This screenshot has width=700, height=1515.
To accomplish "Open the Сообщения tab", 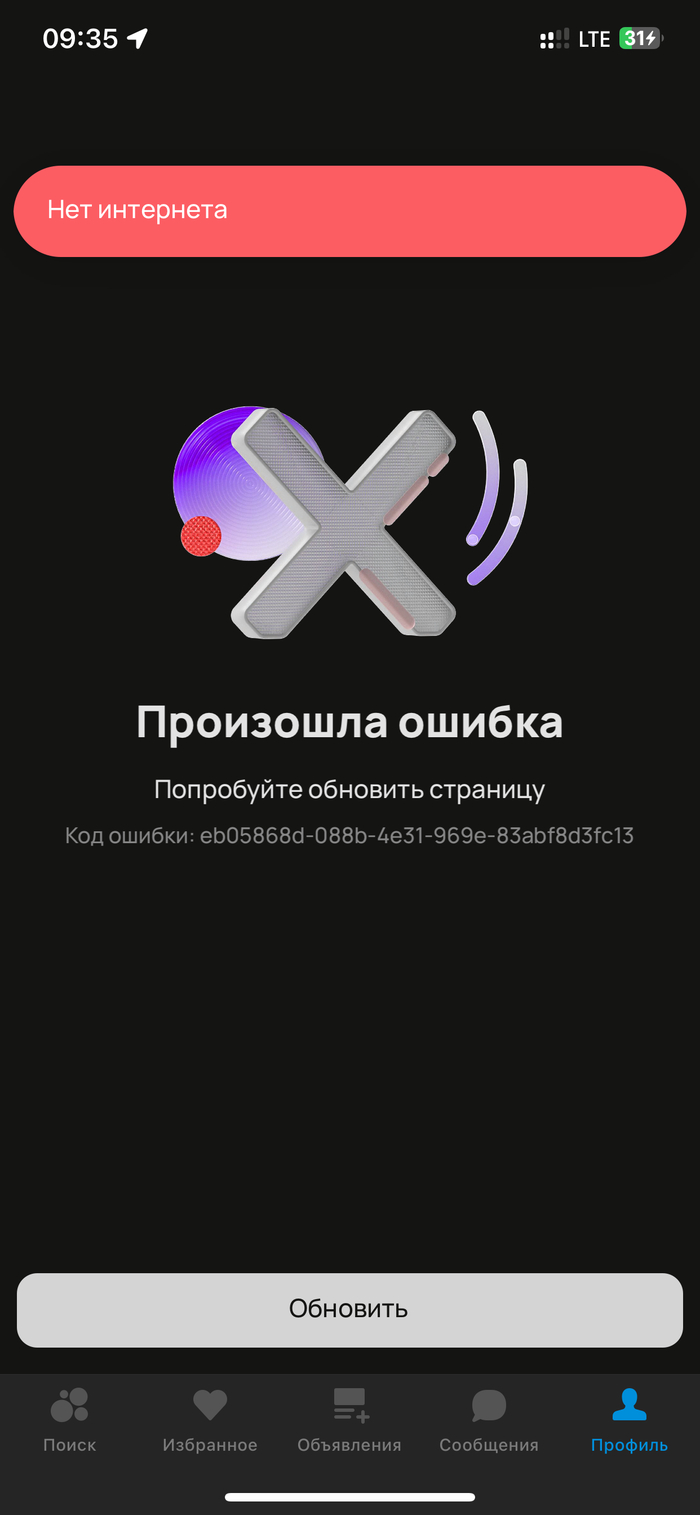I will [489, 1419].
